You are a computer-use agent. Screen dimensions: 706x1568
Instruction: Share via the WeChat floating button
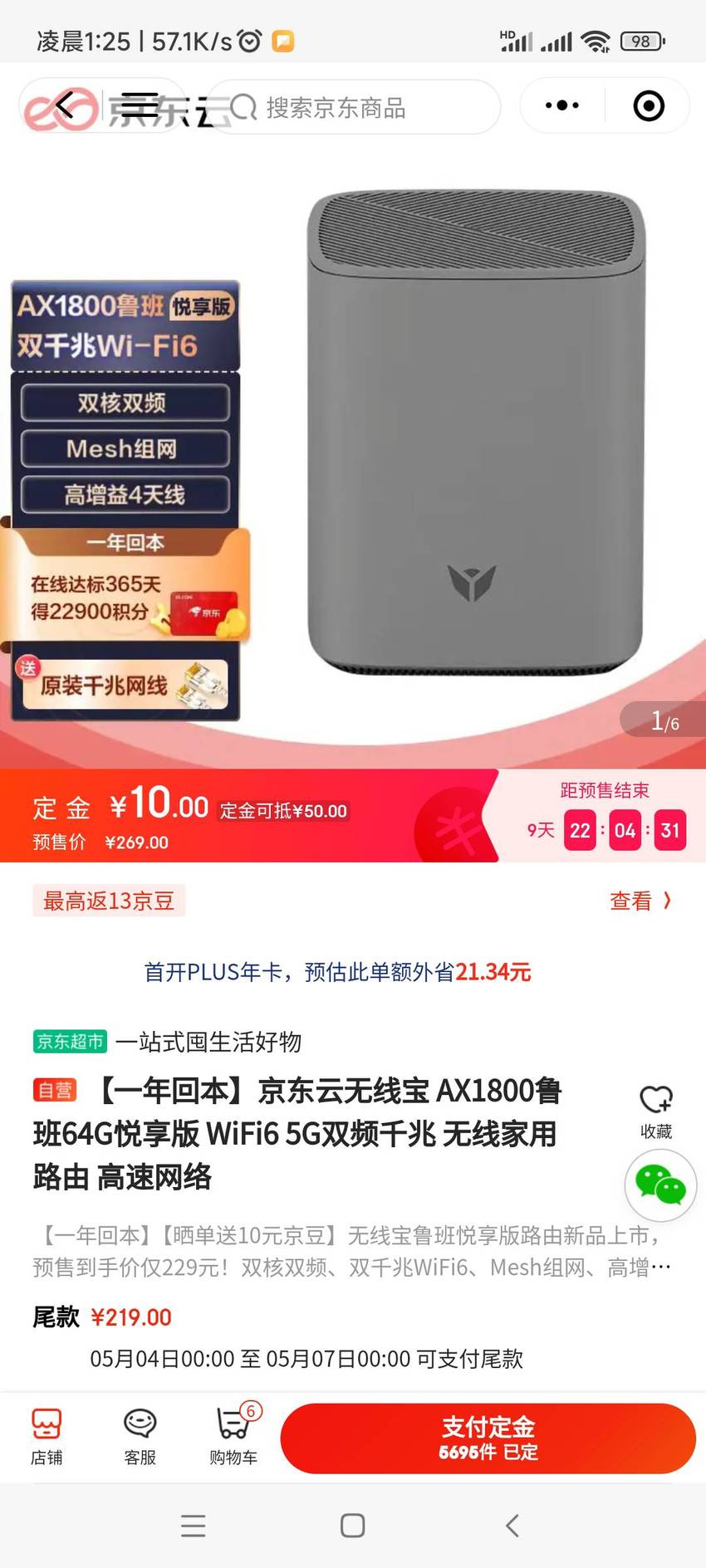click(660, 1185)
